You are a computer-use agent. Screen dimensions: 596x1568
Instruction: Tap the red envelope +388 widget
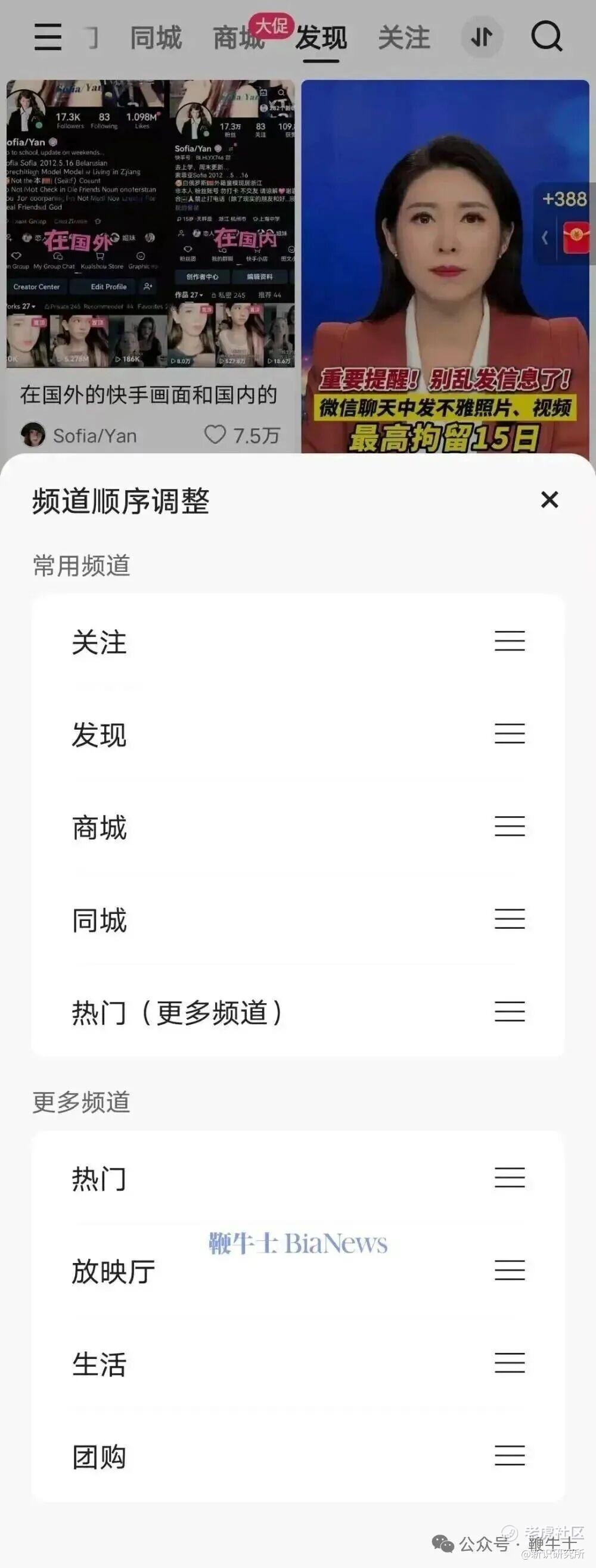575,236
